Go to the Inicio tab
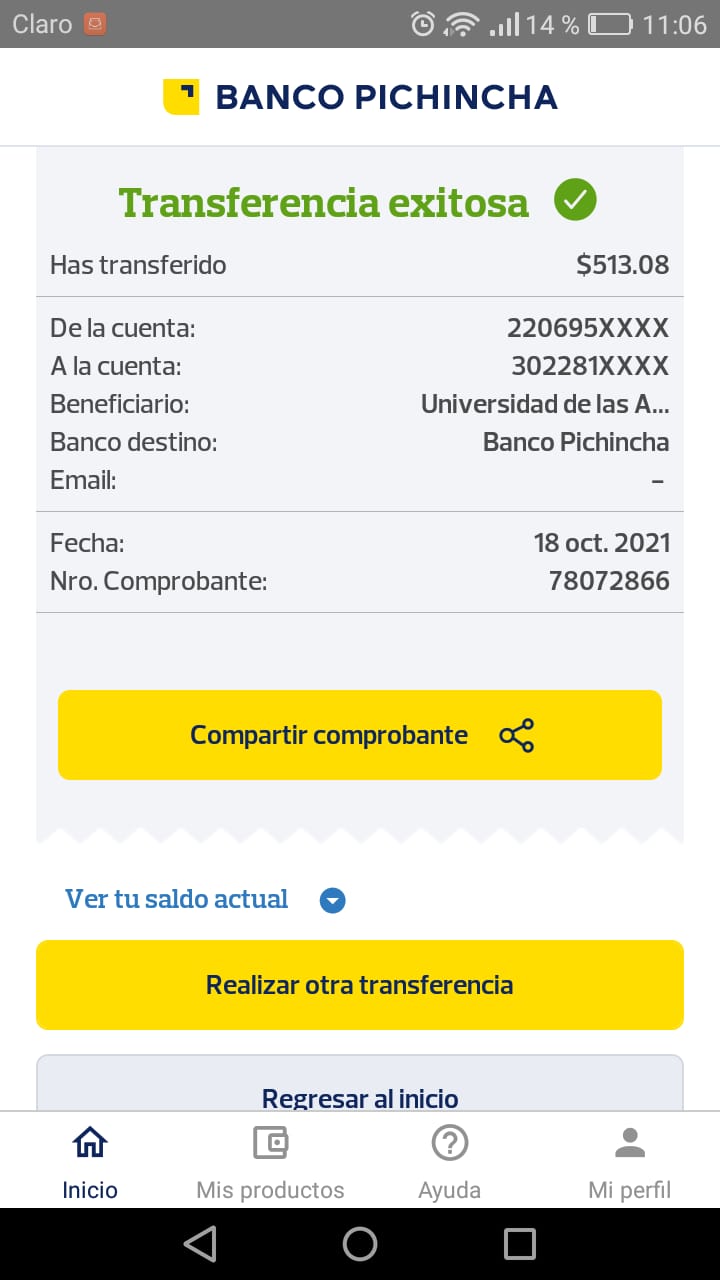Viewport: 720px width, 1280px height. pyautogui.click(x=90, y=1160)
